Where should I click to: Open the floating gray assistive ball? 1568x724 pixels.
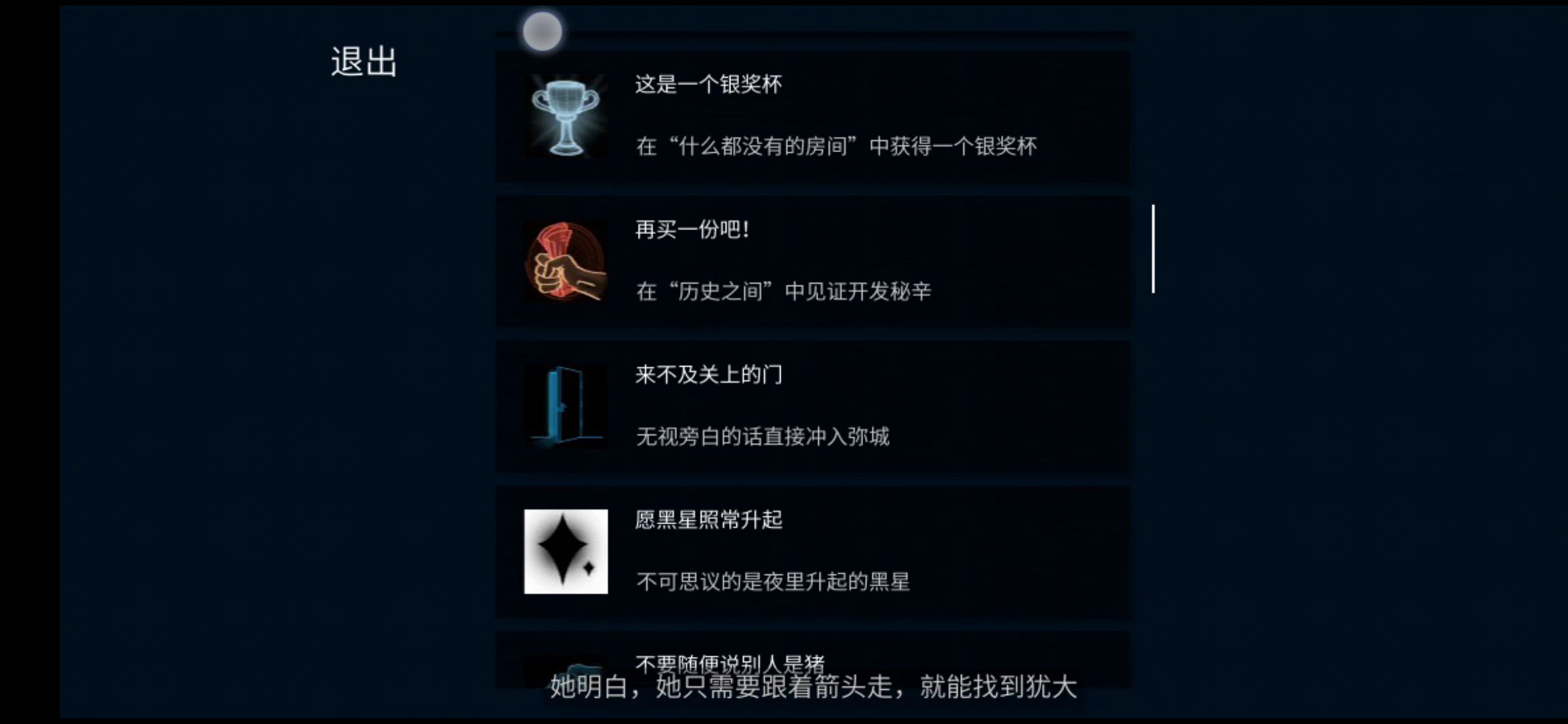[542, 31]
